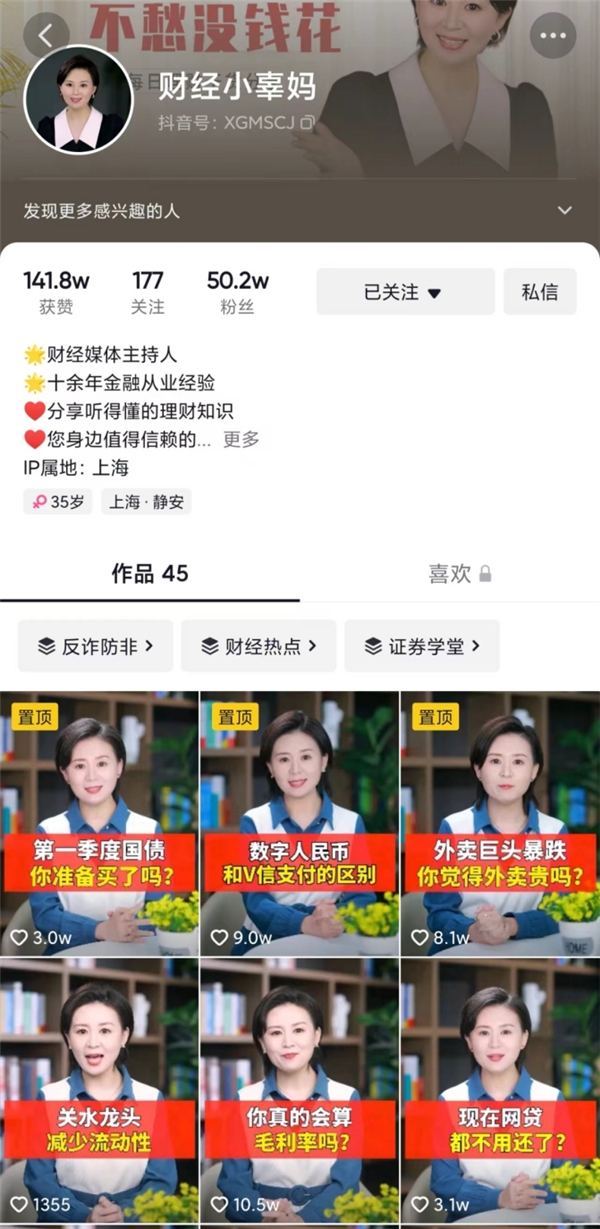View the 177 关注 following list
600x1229 pixels.
pos(147,292)
